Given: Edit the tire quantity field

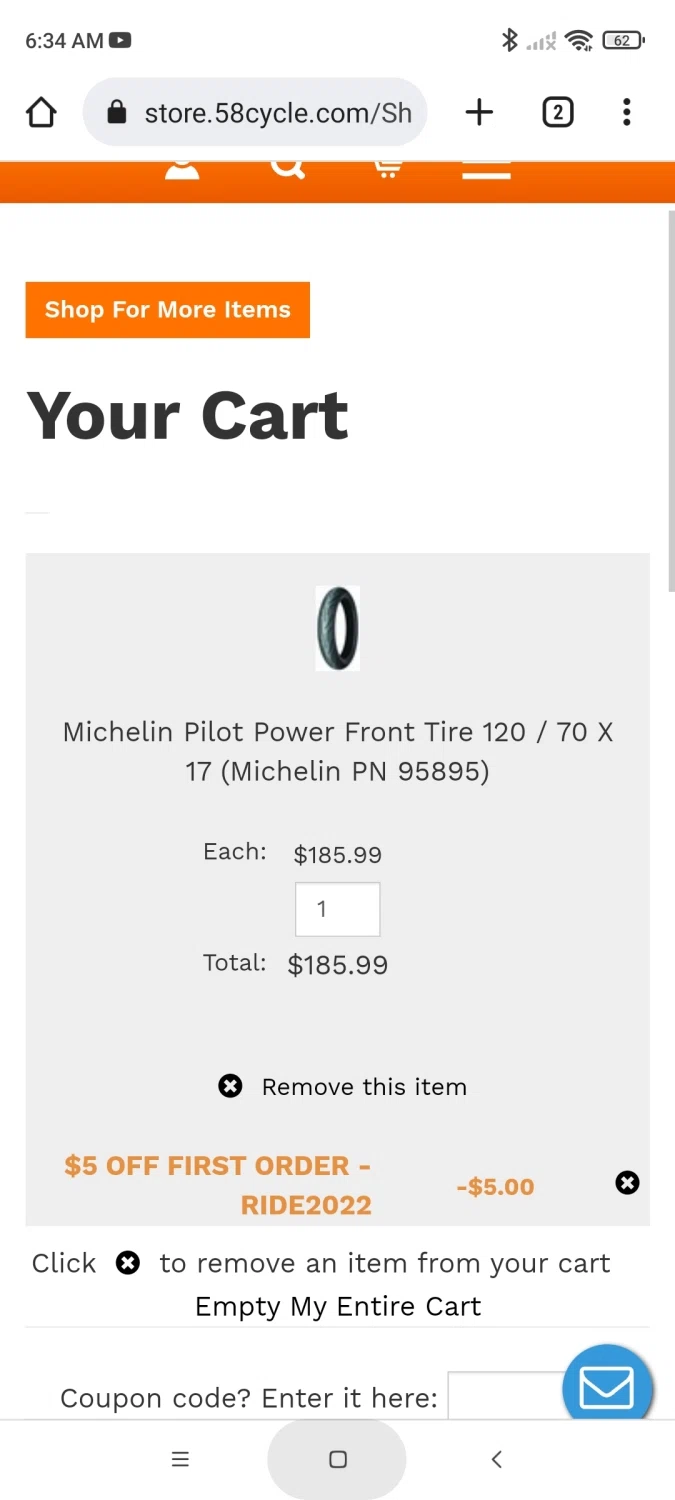Looking at the screenshot, I should point(337,909).
